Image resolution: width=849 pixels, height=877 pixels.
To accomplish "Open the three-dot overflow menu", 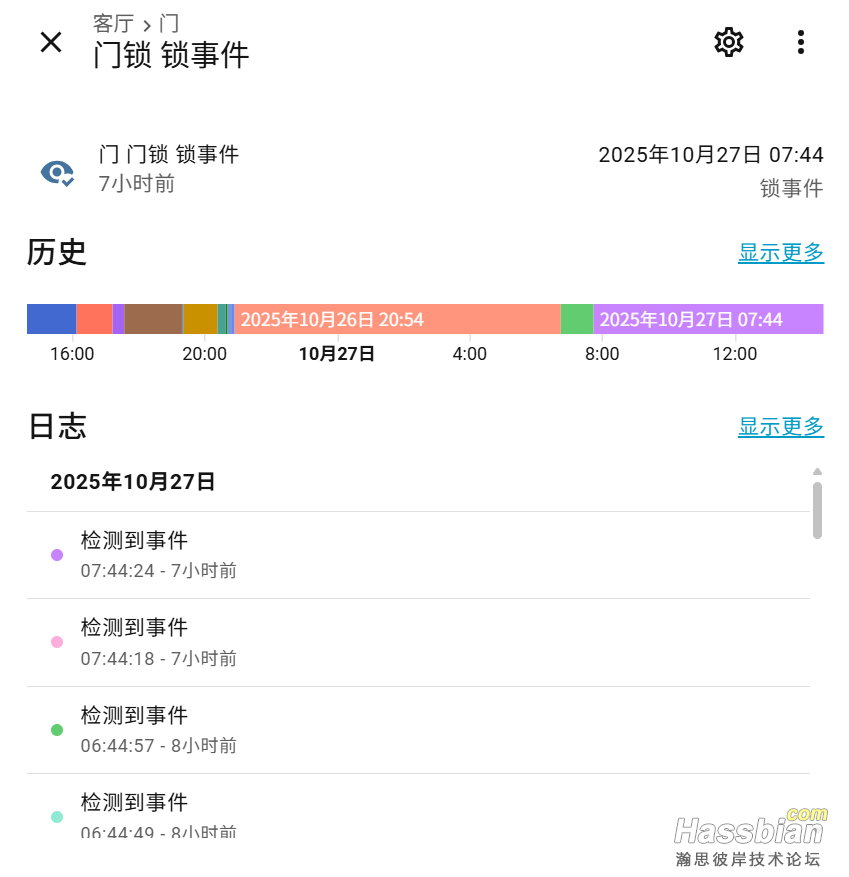I will pyautogui.click(x=801, y=42).
